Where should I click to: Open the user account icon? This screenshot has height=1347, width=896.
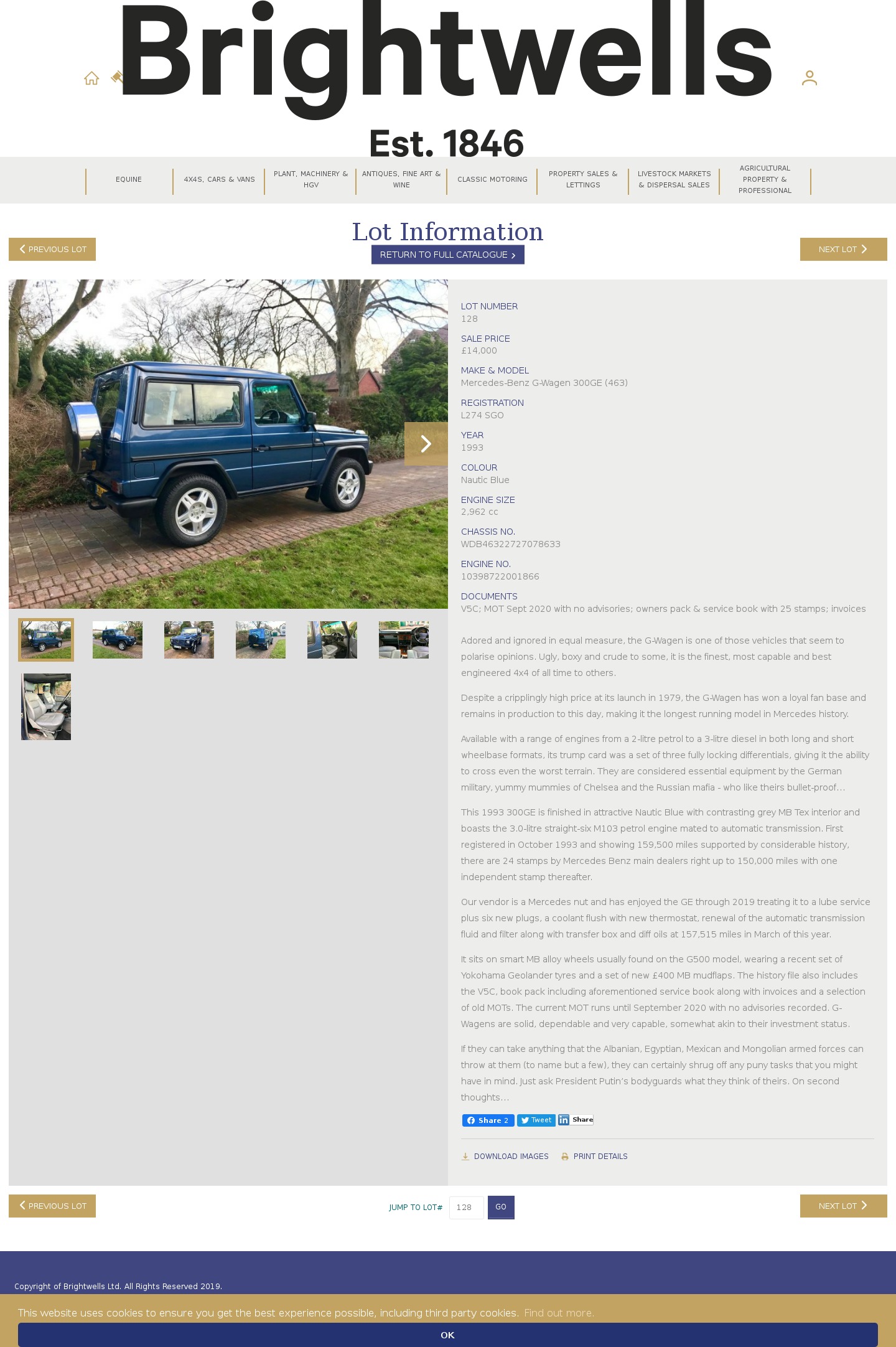809,78
